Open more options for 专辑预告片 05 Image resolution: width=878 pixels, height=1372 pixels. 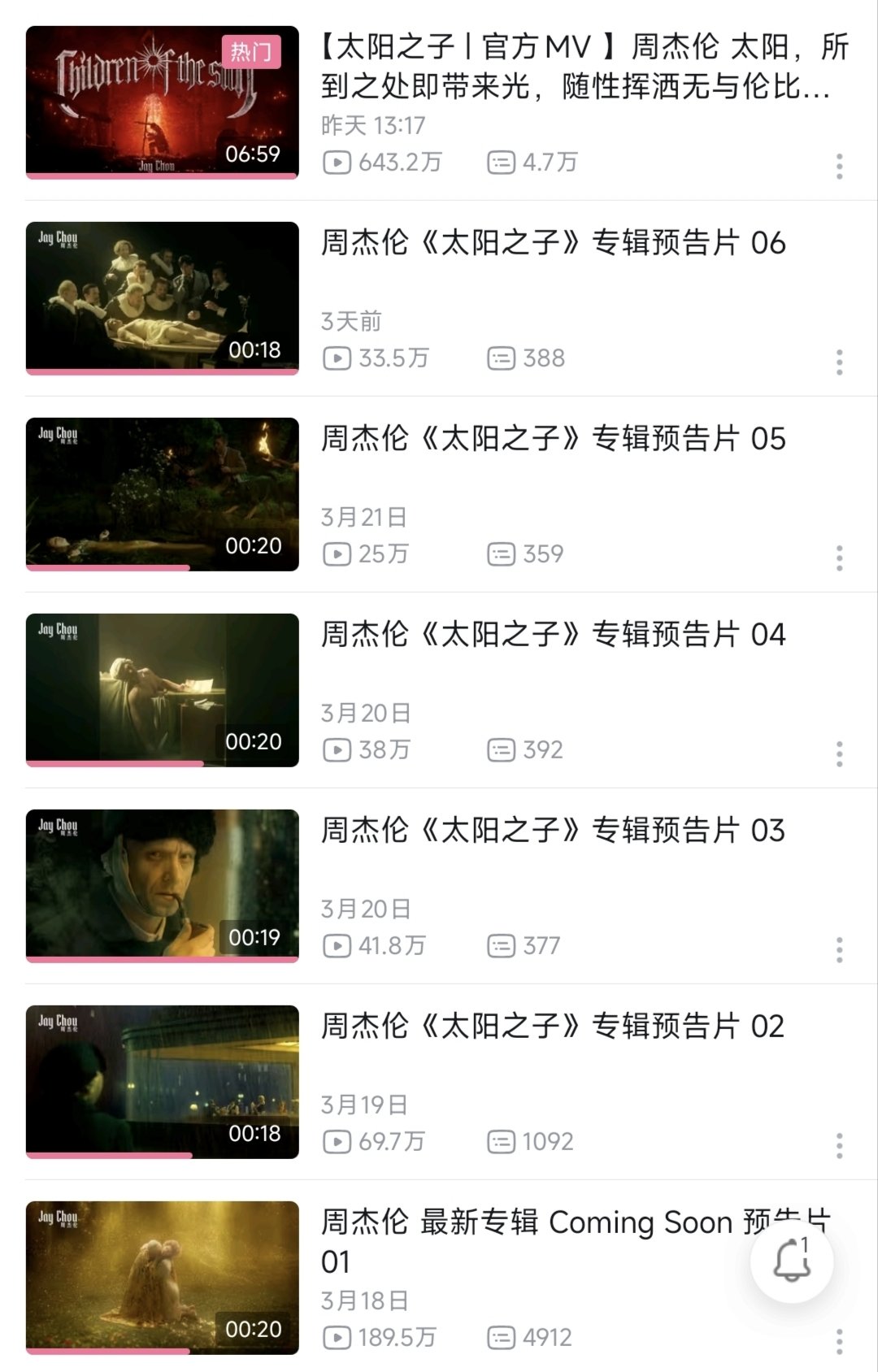coord(839,558)
